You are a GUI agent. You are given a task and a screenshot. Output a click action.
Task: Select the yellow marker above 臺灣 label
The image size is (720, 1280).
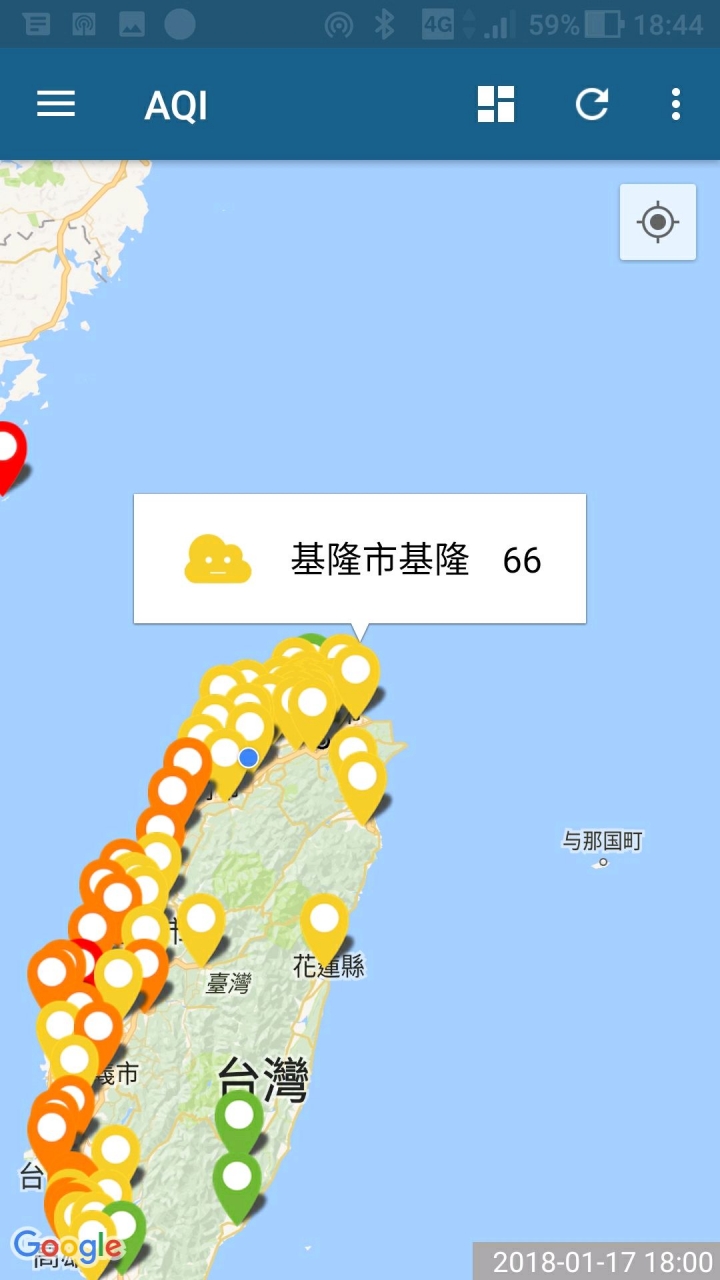[202, 920]
